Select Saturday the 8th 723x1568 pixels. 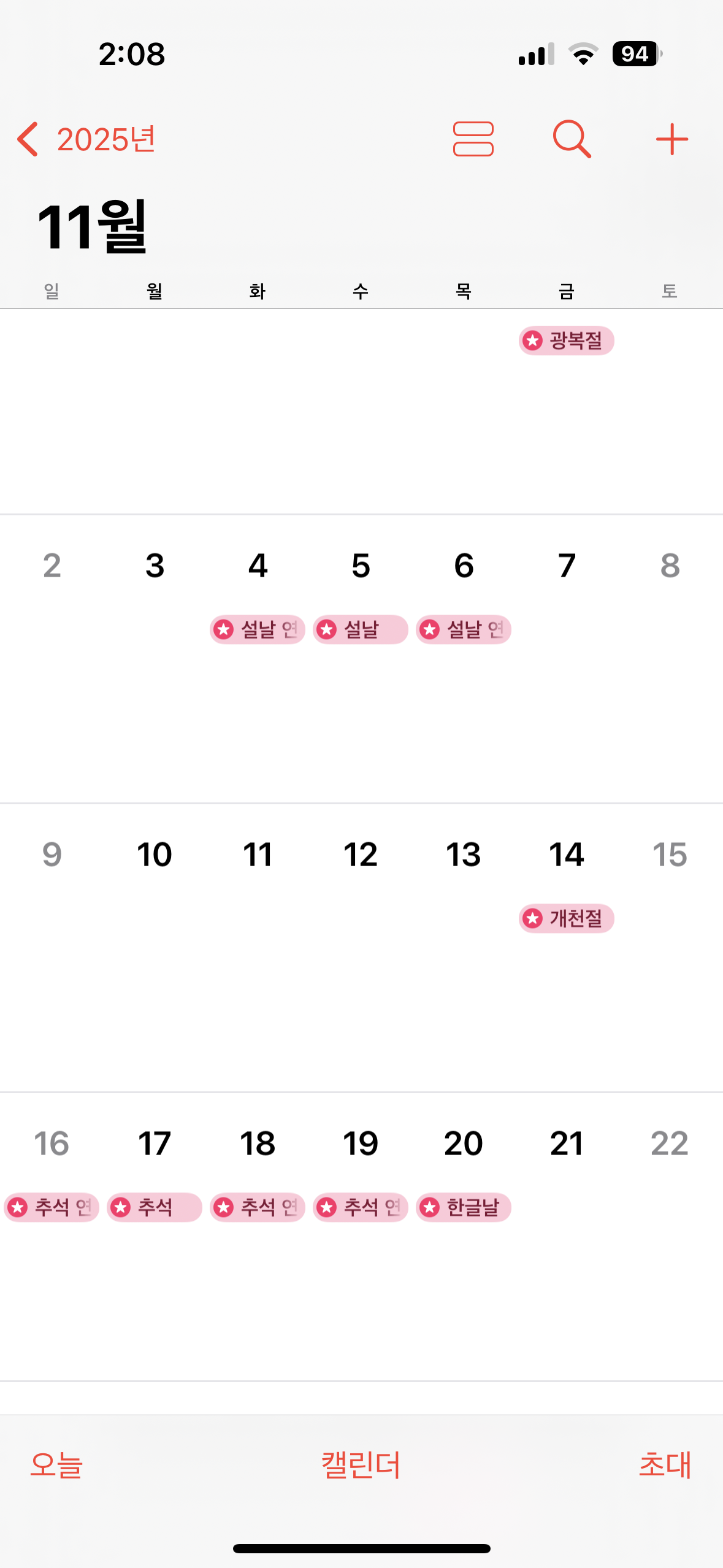pos(670,565)
